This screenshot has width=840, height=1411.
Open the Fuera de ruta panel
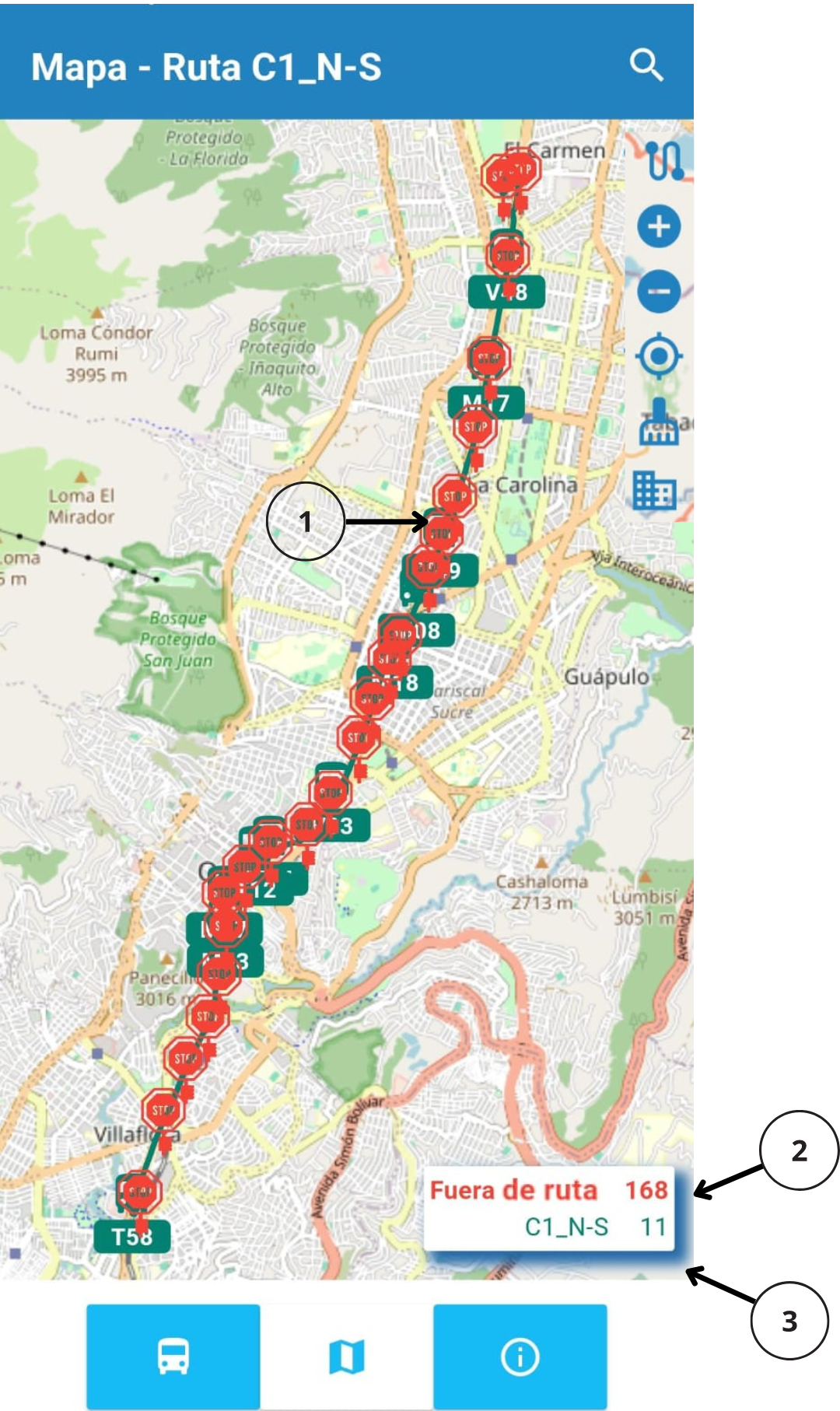(x=548, y=1207)
